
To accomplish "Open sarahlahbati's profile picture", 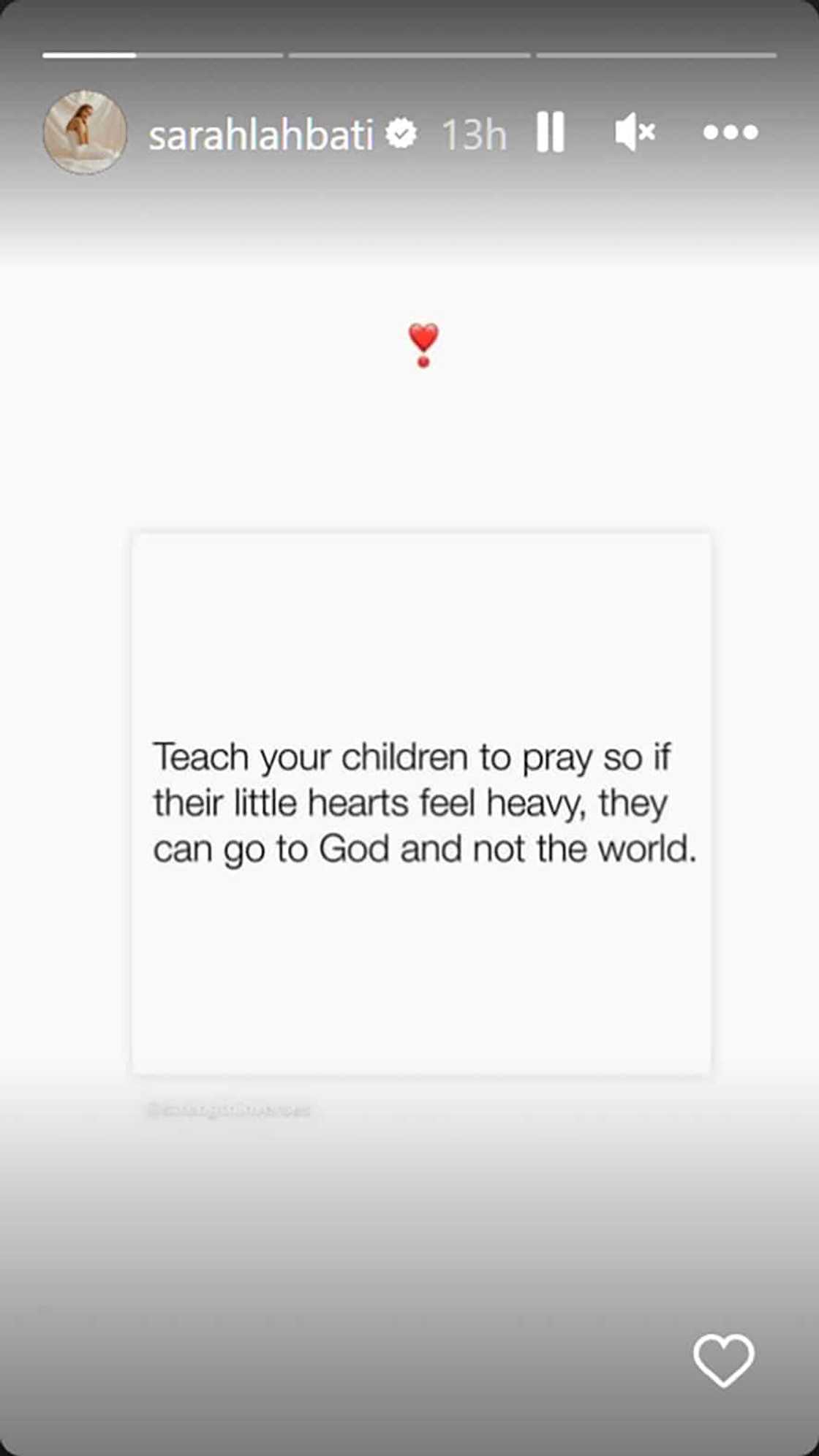I will coord(85,132).
